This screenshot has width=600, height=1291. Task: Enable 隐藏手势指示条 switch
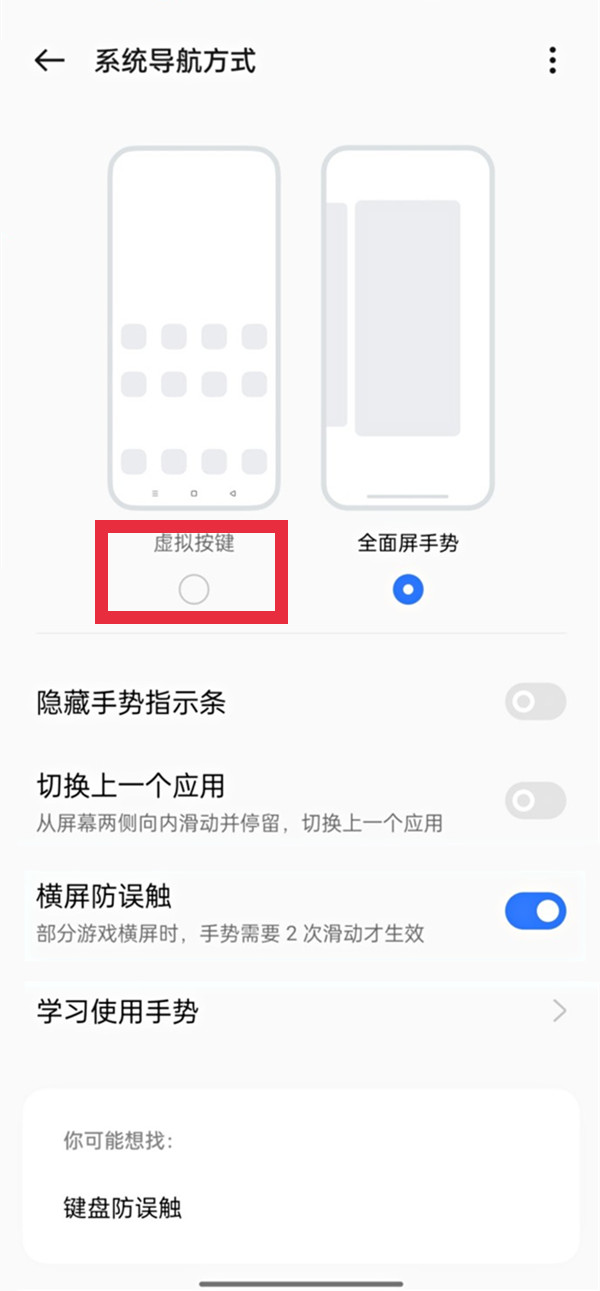pyautogui.click(x=535, y=702)
